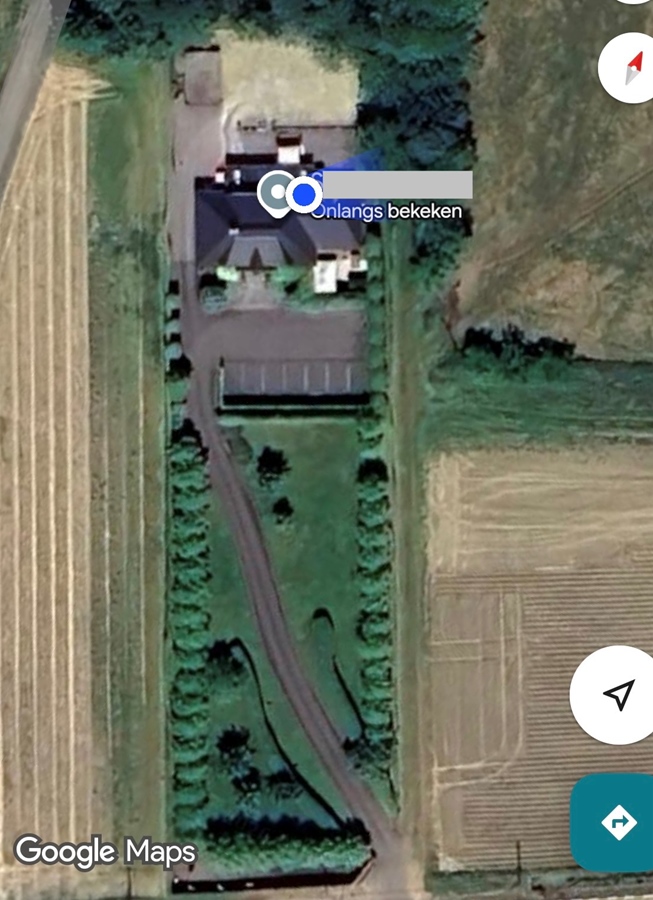Tap the compass to reset orientation
Image resolution: width=653 pixels, height=900 pixels.
pyautogui.click(x=632, y=67)
